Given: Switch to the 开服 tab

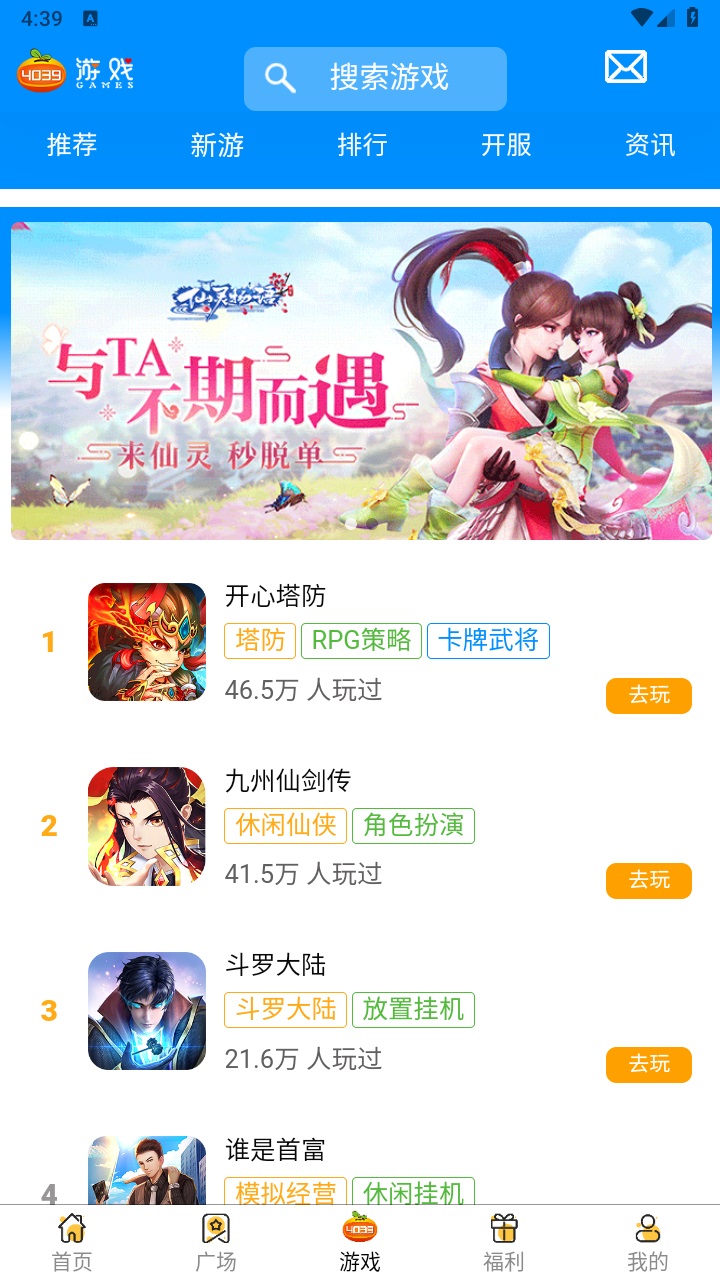Looking at the screenshot, I should coord(506,146).
